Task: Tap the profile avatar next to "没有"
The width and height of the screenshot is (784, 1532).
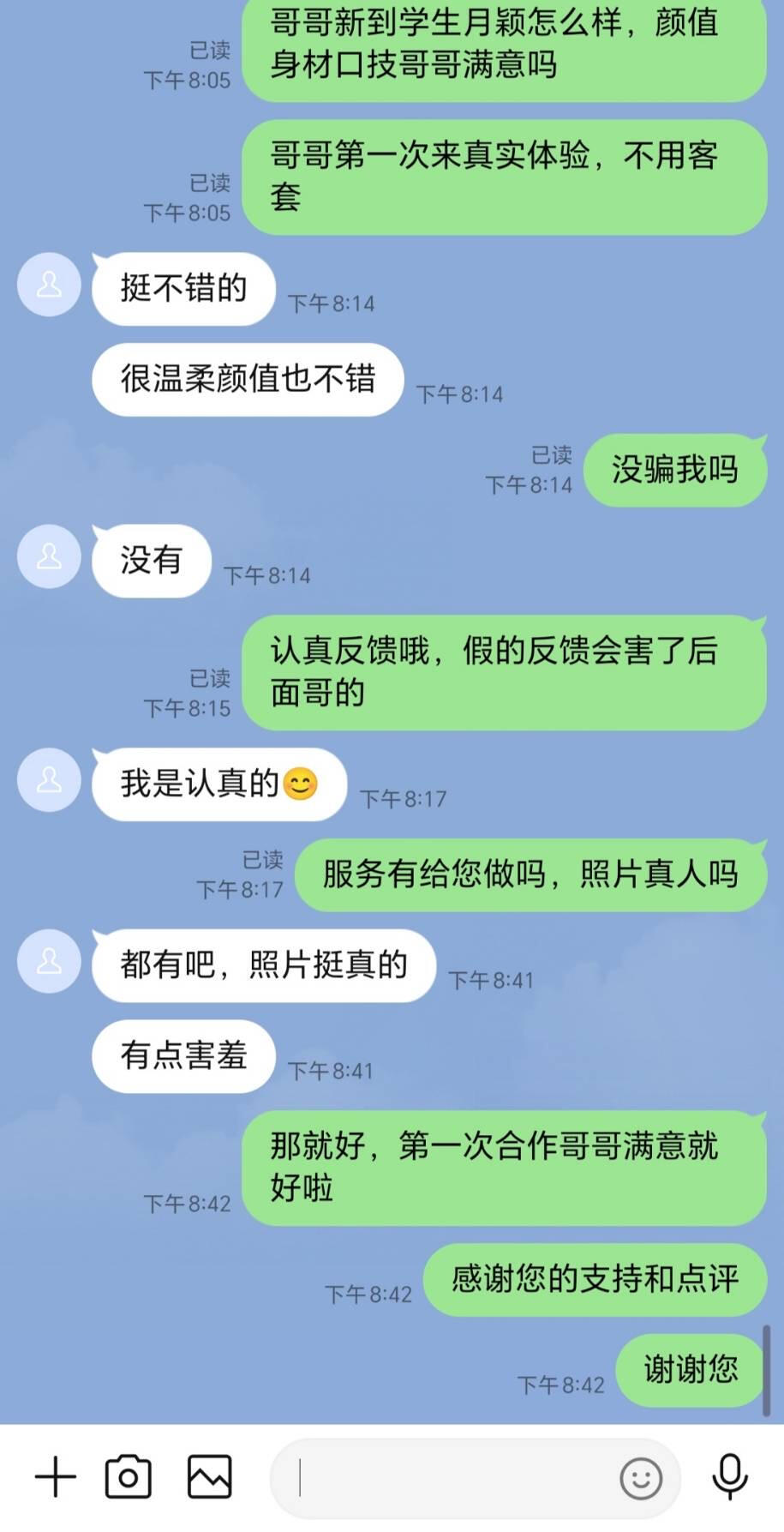Action: (x=50, y=556)
